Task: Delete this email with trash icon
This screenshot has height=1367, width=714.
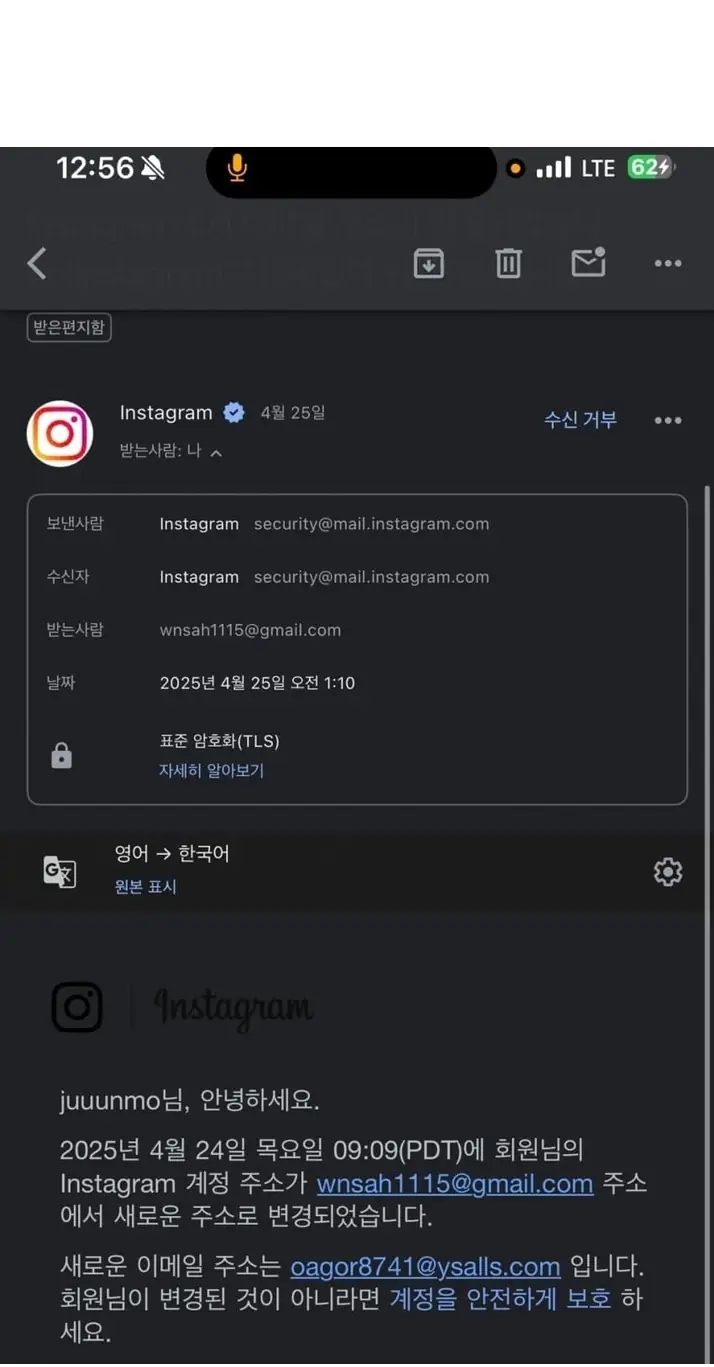Action: pyautogui.click(x=508, y=263)
